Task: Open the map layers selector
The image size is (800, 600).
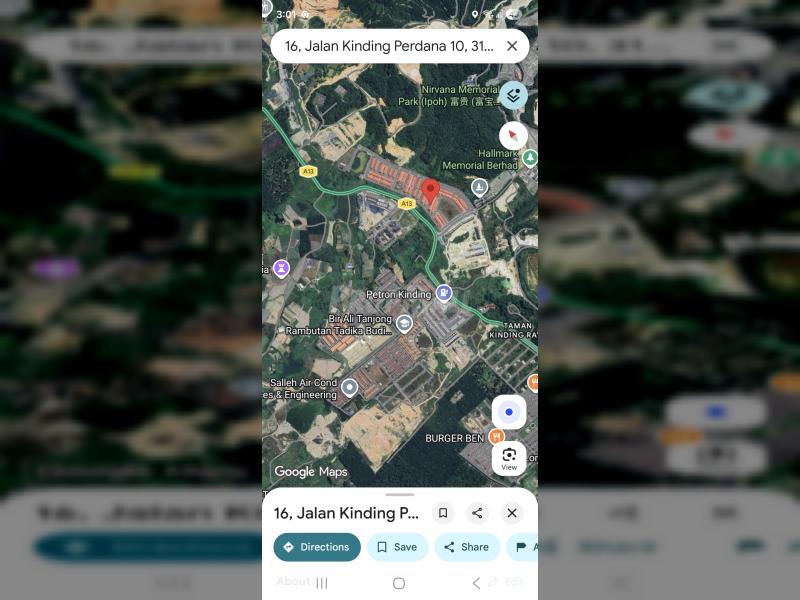Action: [x=513, y=96]
